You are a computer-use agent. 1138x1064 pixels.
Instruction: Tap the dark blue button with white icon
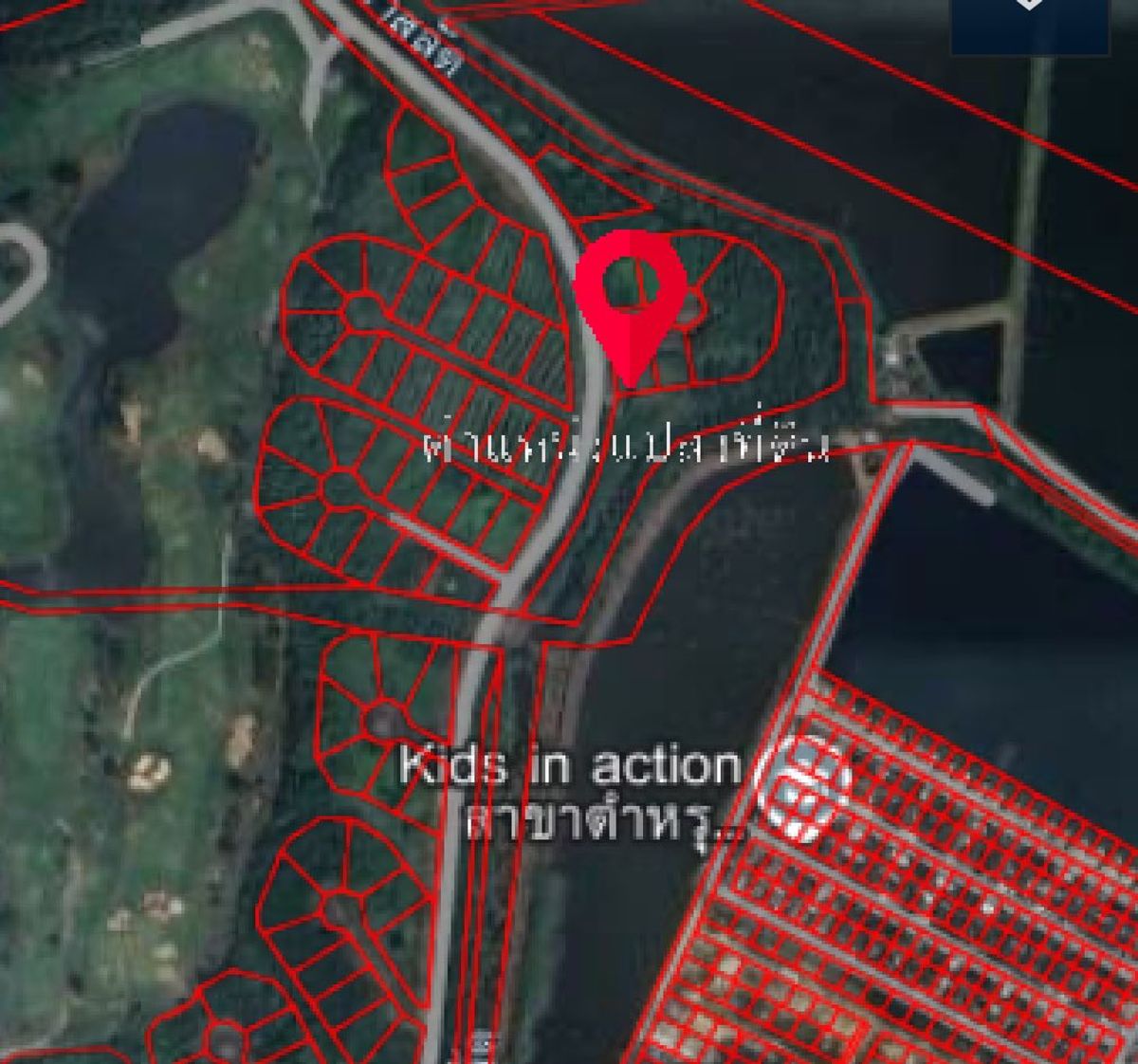pos(1030,24)
